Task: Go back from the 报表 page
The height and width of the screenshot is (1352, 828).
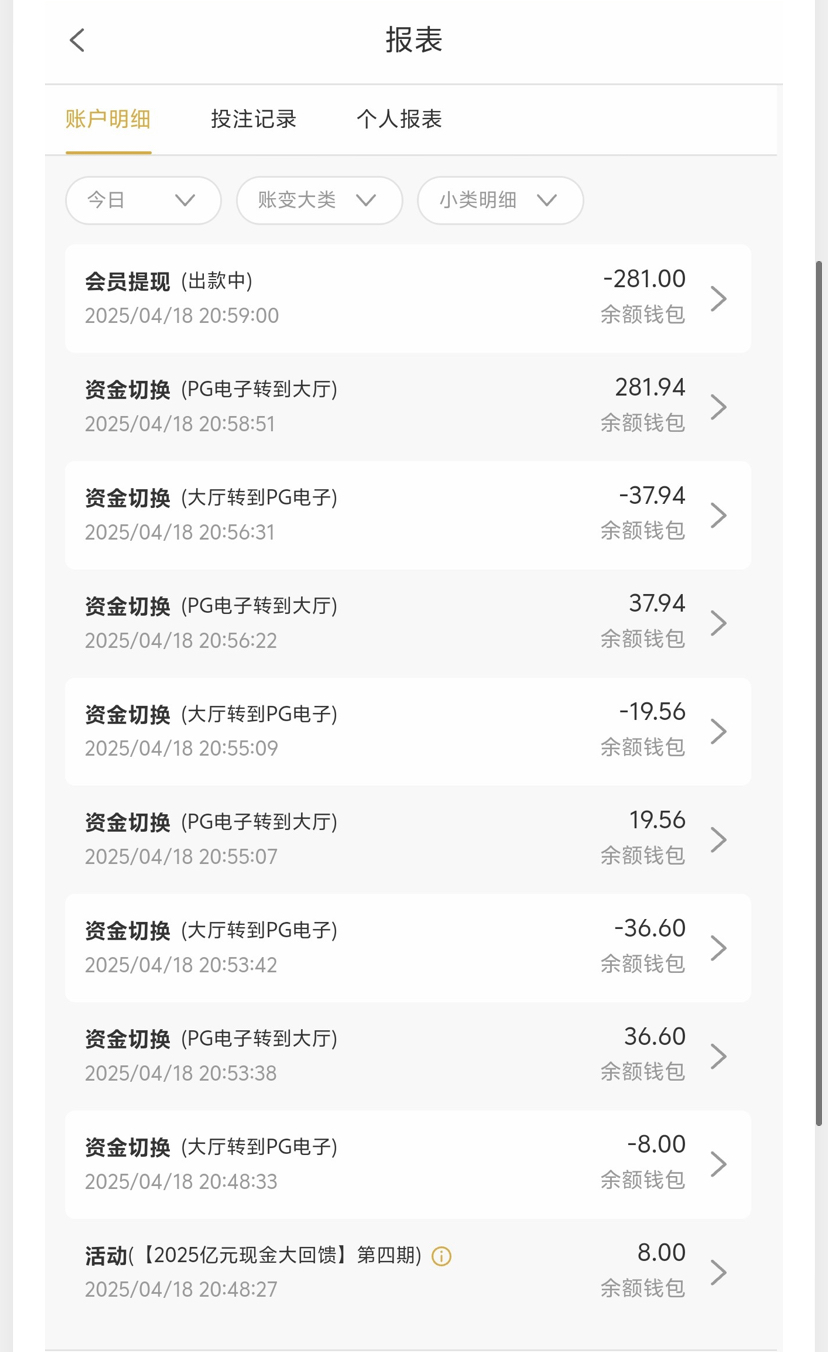Action: pos(78,40)
